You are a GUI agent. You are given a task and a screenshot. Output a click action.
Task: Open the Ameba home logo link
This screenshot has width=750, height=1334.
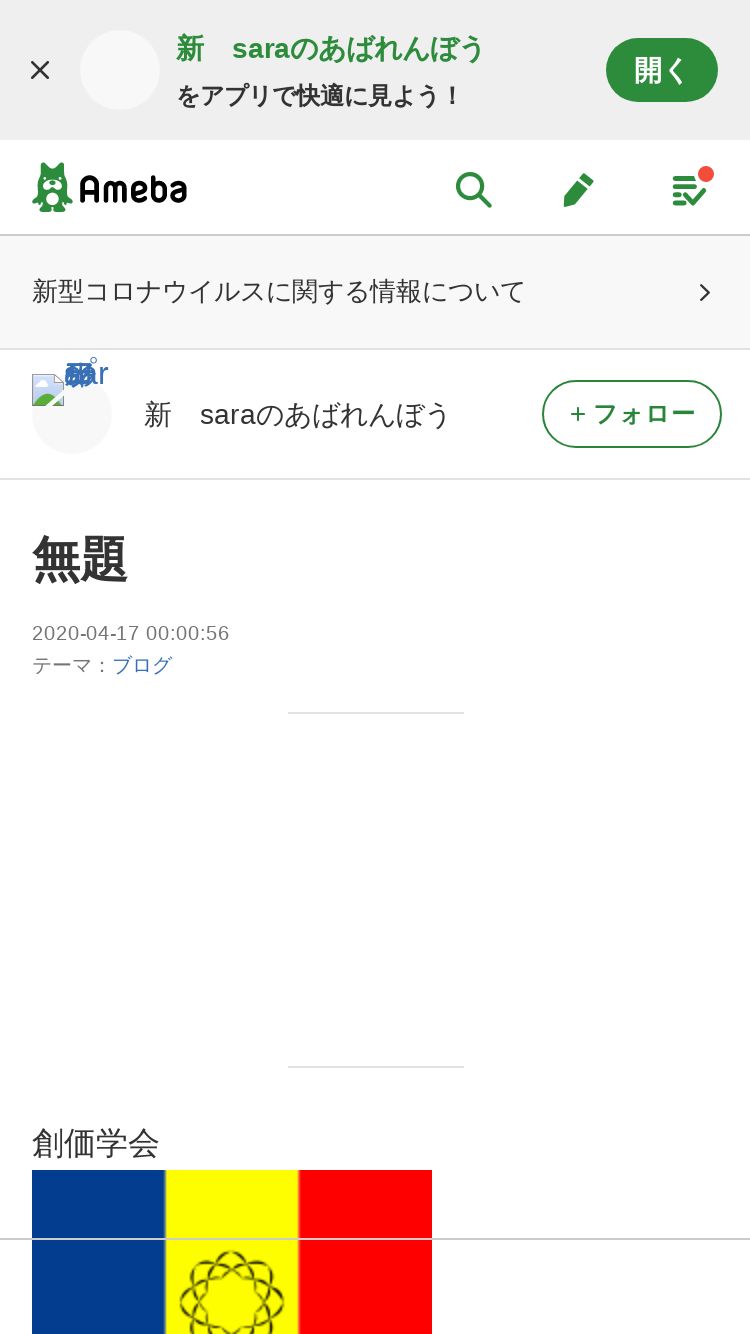coord(110,188)
